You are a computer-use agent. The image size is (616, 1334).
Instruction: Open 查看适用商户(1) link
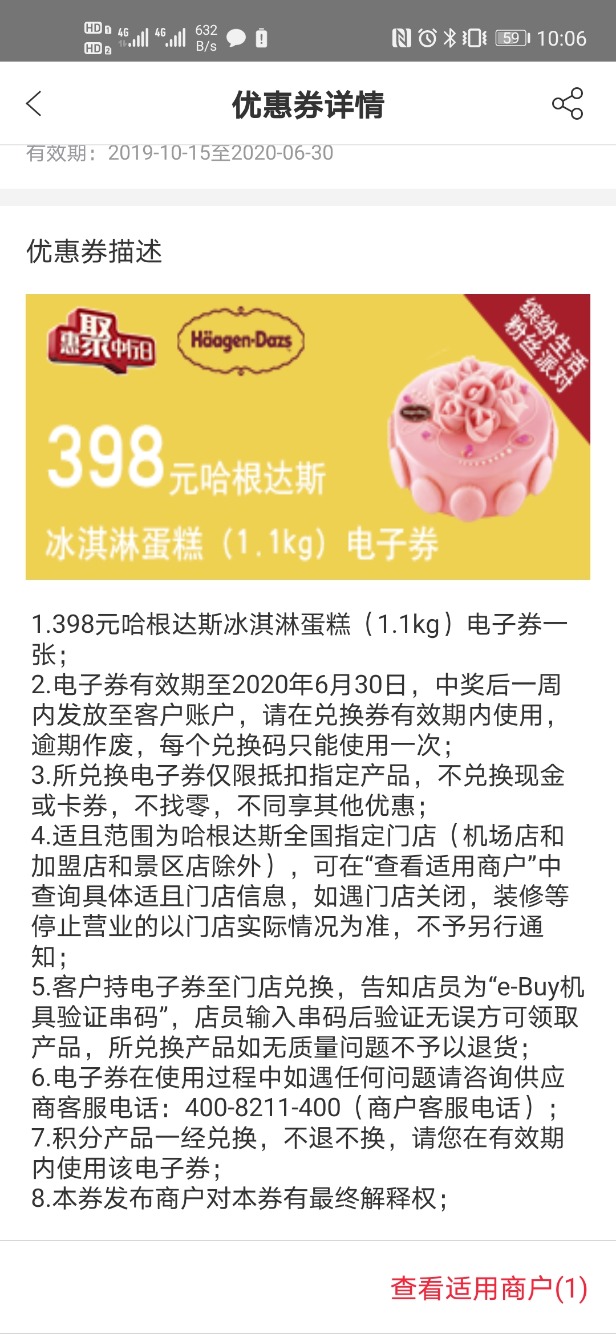pos(488,1288)
